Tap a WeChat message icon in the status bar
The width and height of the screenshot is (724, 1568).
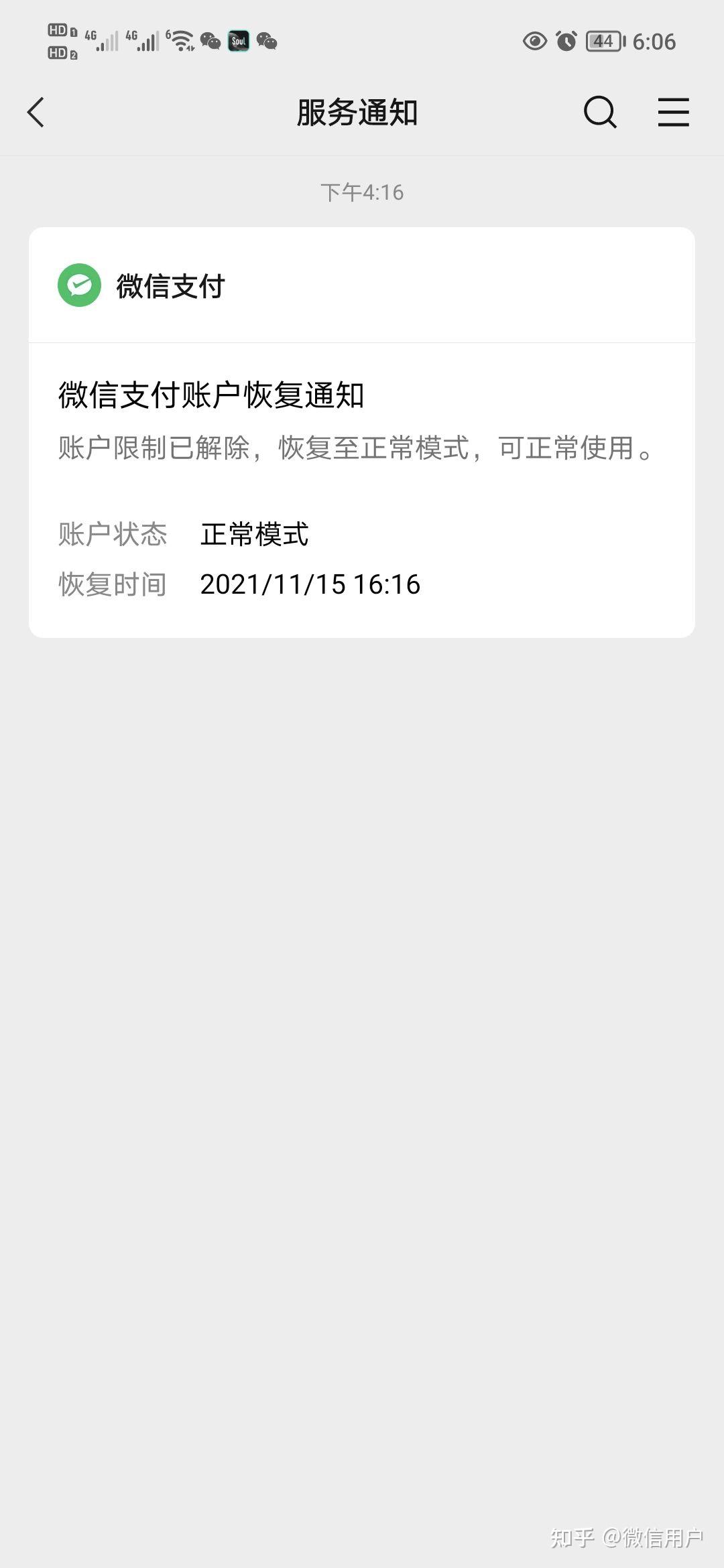208,42
